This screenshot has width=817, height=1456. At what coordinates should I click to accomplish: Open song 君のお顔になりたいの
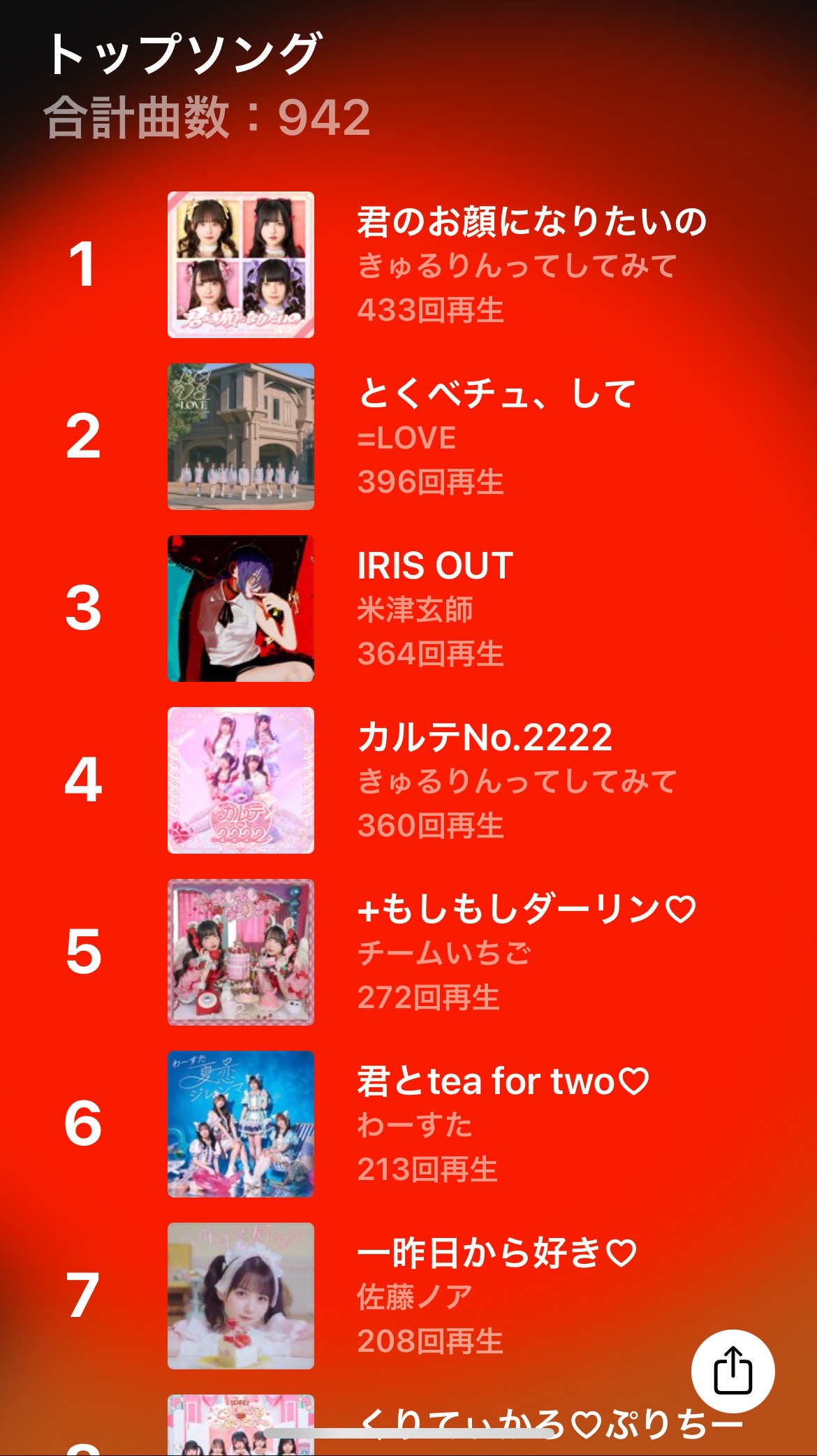[x=531, y=222]
